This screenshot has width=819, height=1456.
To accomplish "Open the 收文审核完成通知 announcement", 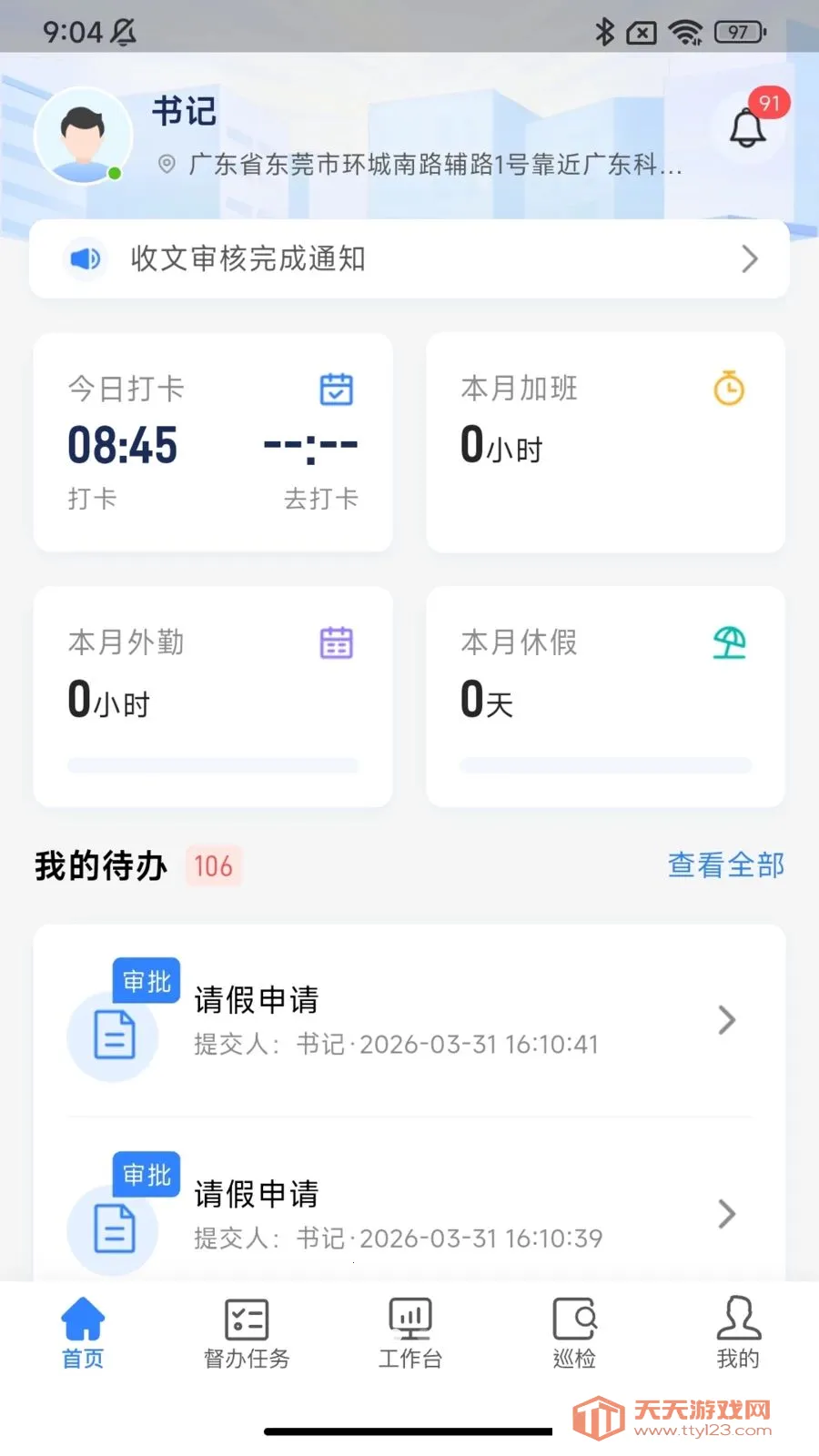I will tap(409, 259).
